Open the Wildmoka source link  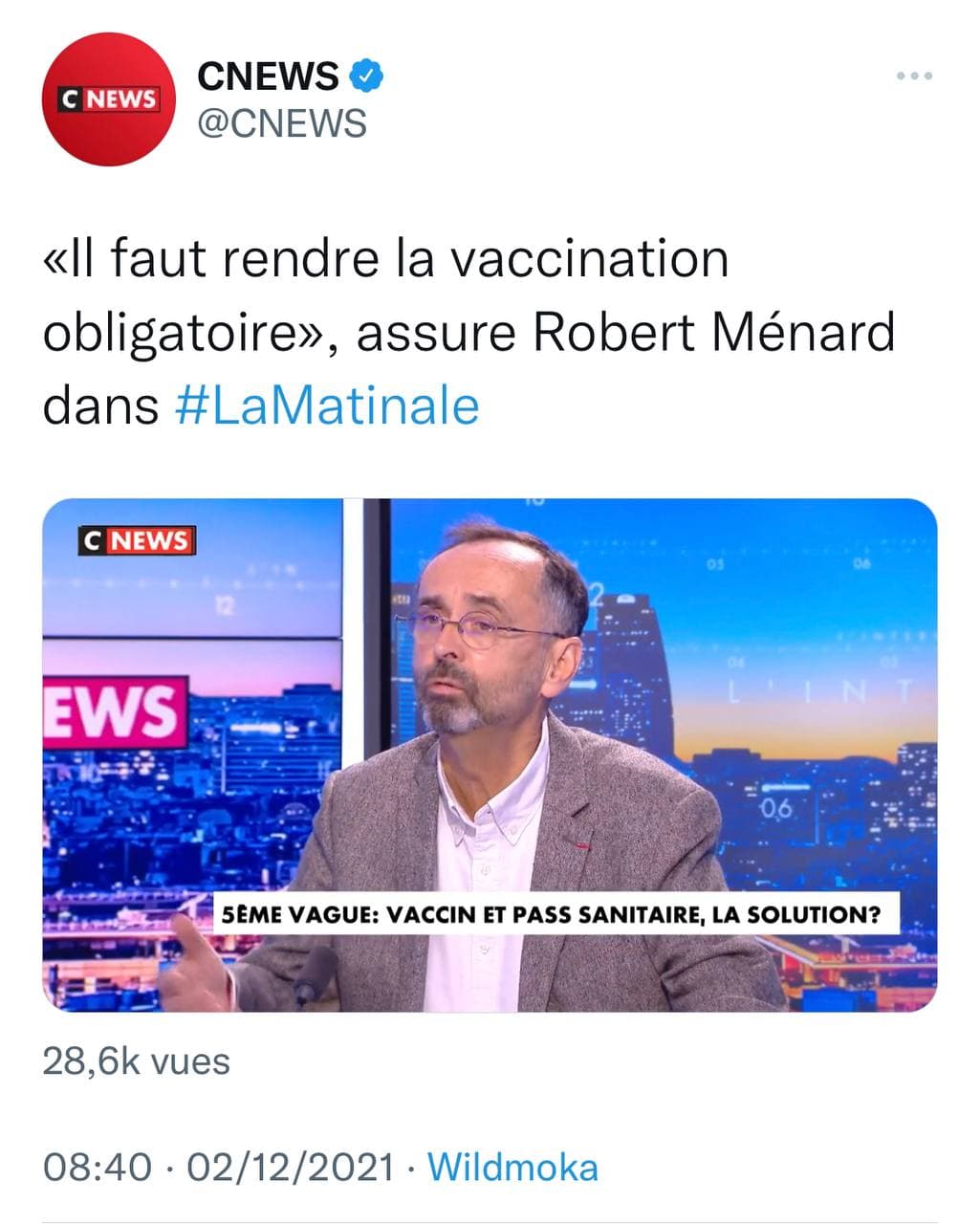512,1168
